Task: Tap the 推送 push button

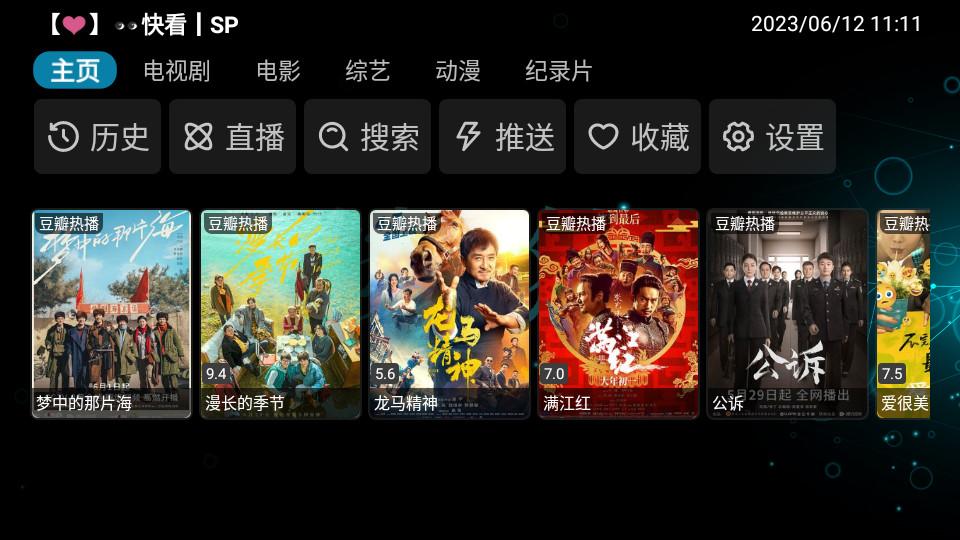Action: [503, 137]
